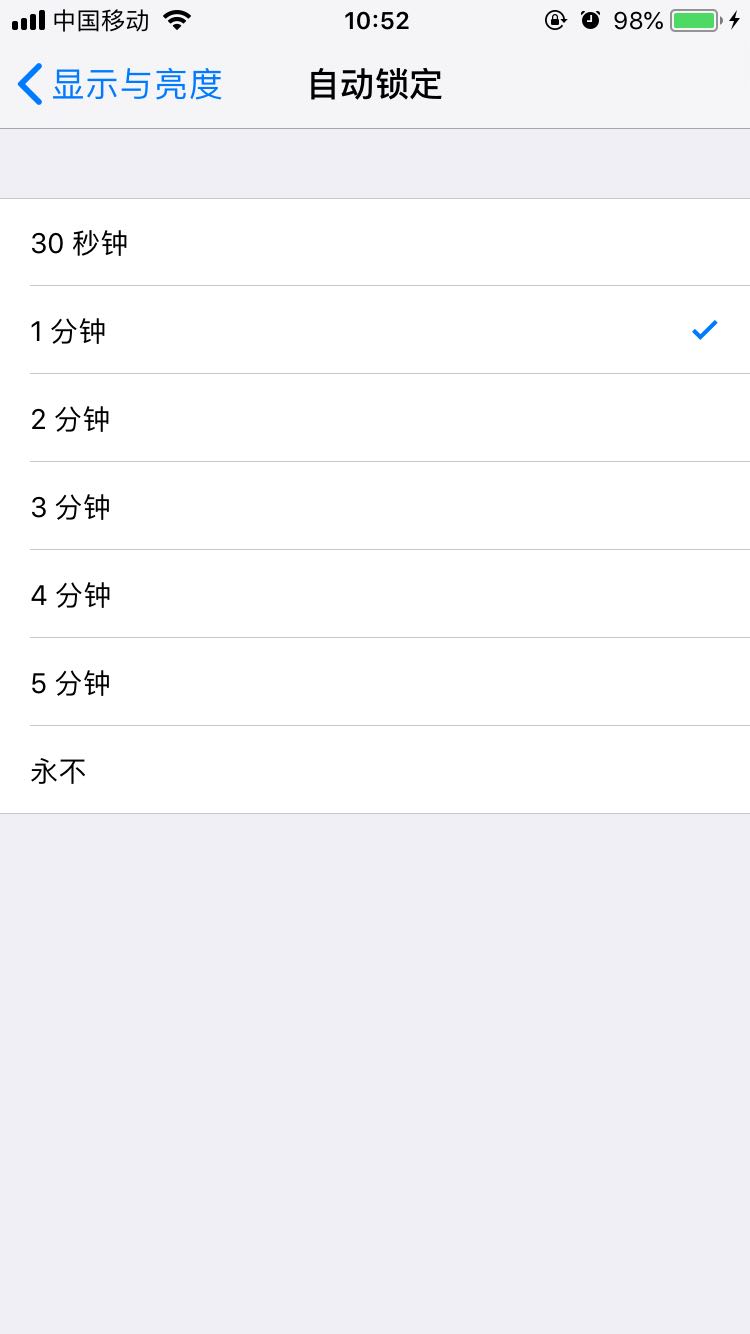Tap the blue back chevron arrow
Image resolution: width=750 pixels, height=1334 pixels.
[29, 85]
